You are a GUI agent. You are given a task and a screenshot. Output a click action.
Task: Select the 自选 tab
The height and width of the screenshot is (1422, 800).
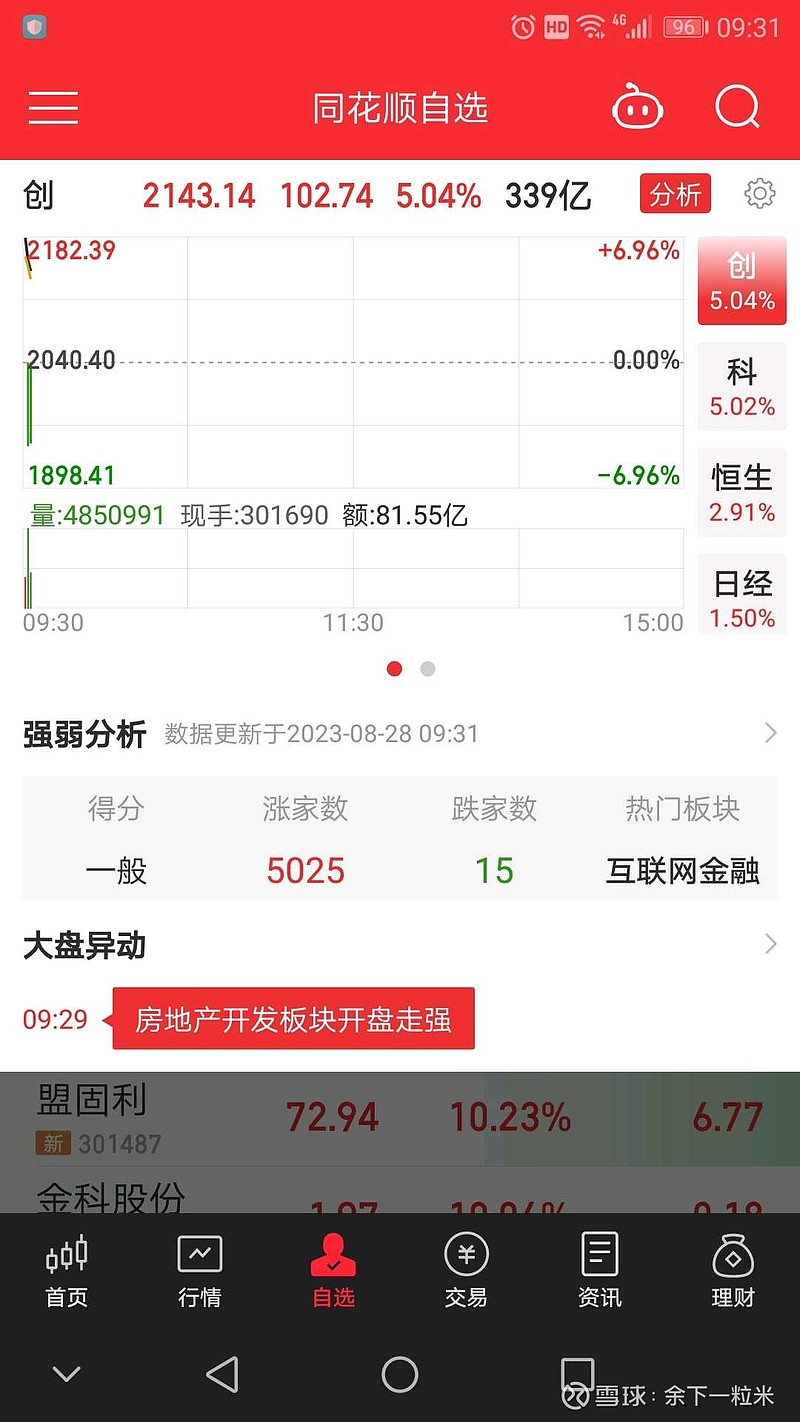[332, 1270]
